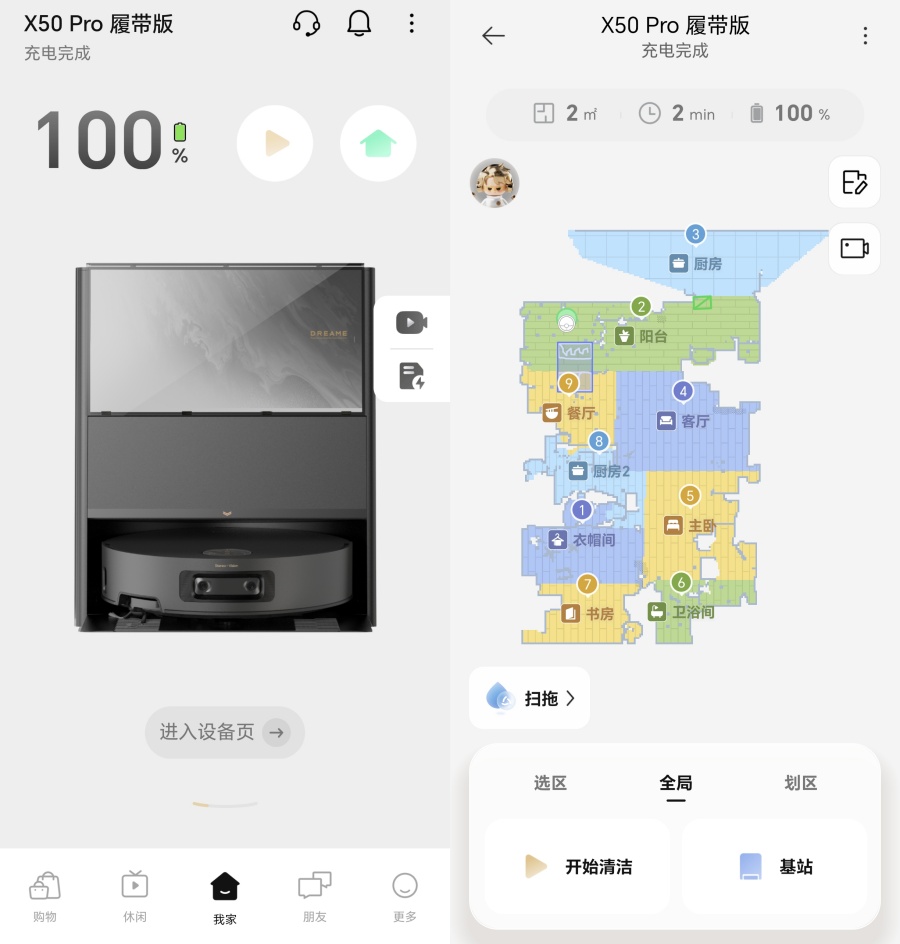Open the 扫拖 cleaning mode selector
This screenshot has height=944, width=900.
[x=529, y=698]
